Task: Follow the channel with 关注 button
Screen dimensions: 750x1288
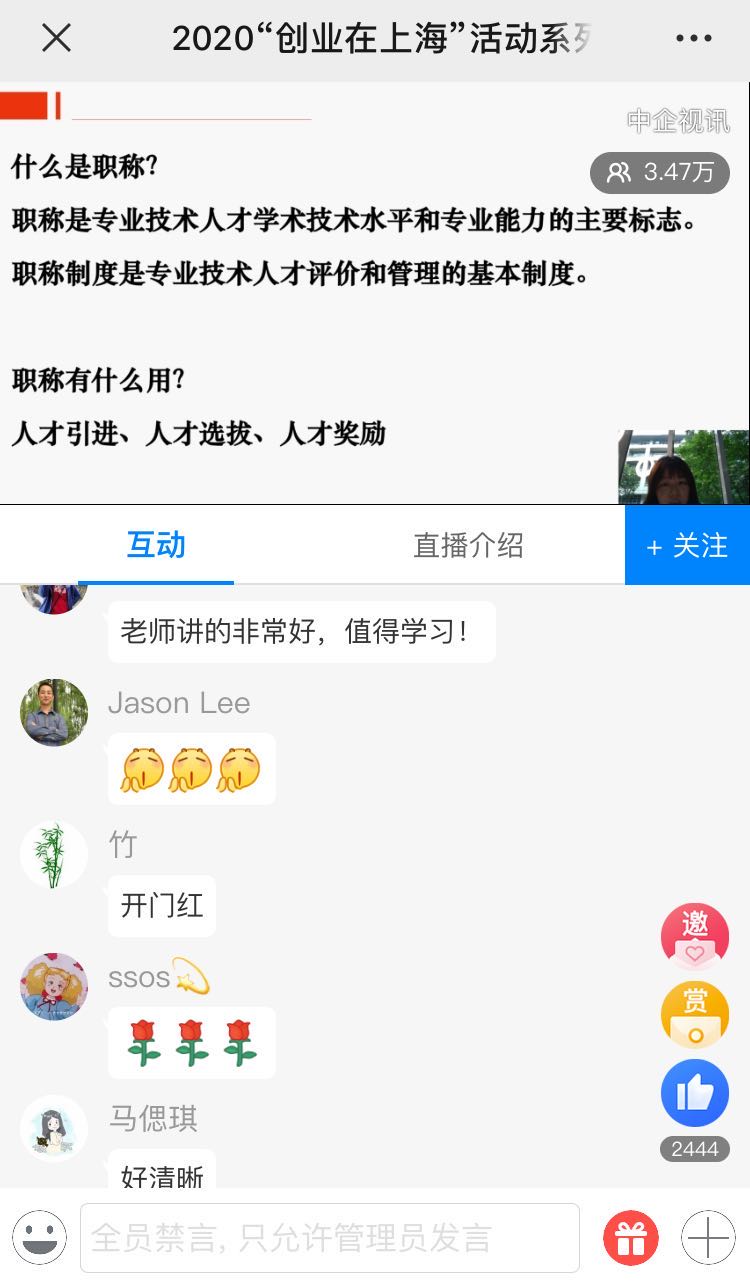Action: [x=687, y=545]
